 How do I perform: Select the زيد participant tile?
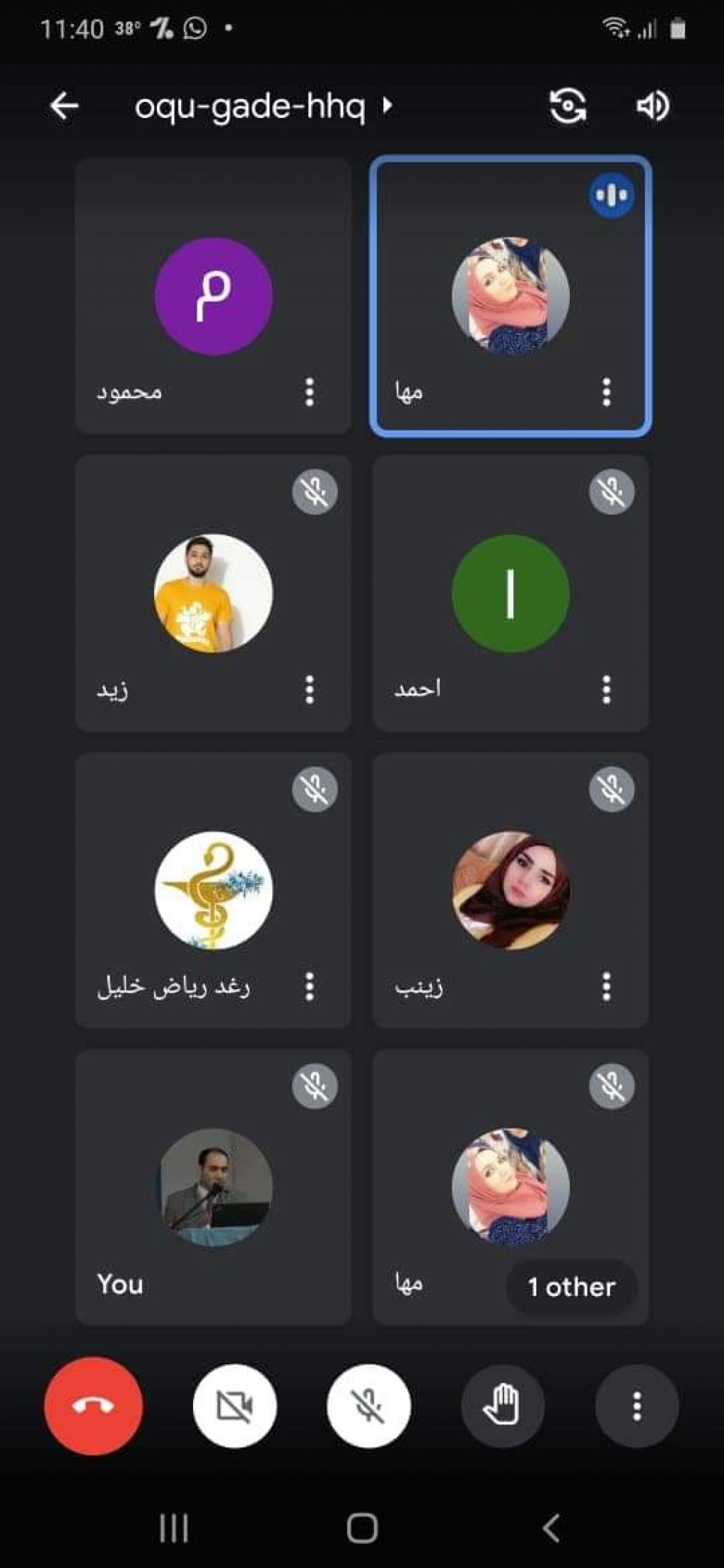(213, 592)
